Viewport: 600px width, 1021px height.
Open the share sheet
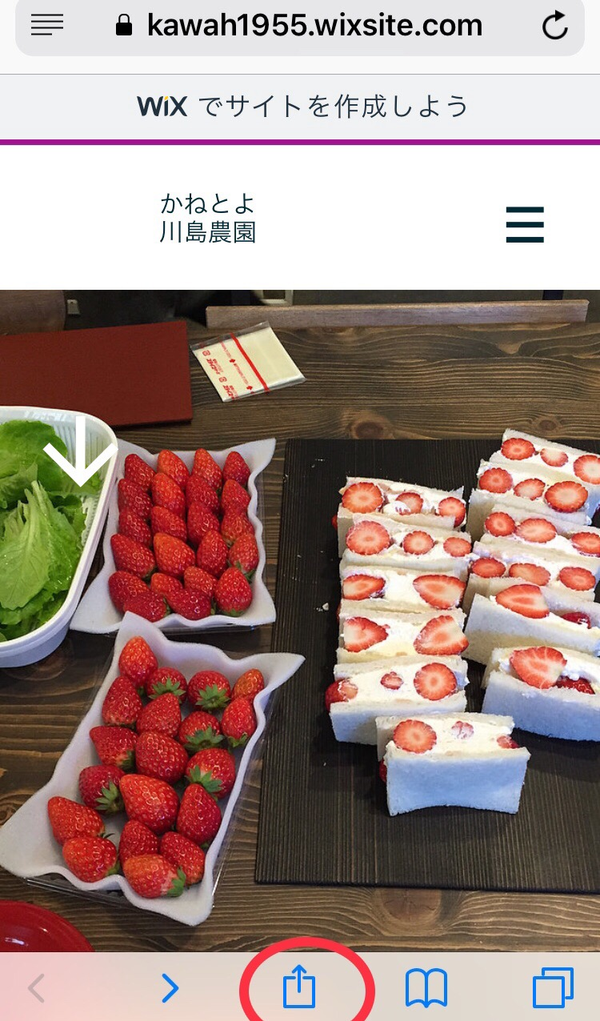pos(299,988)
